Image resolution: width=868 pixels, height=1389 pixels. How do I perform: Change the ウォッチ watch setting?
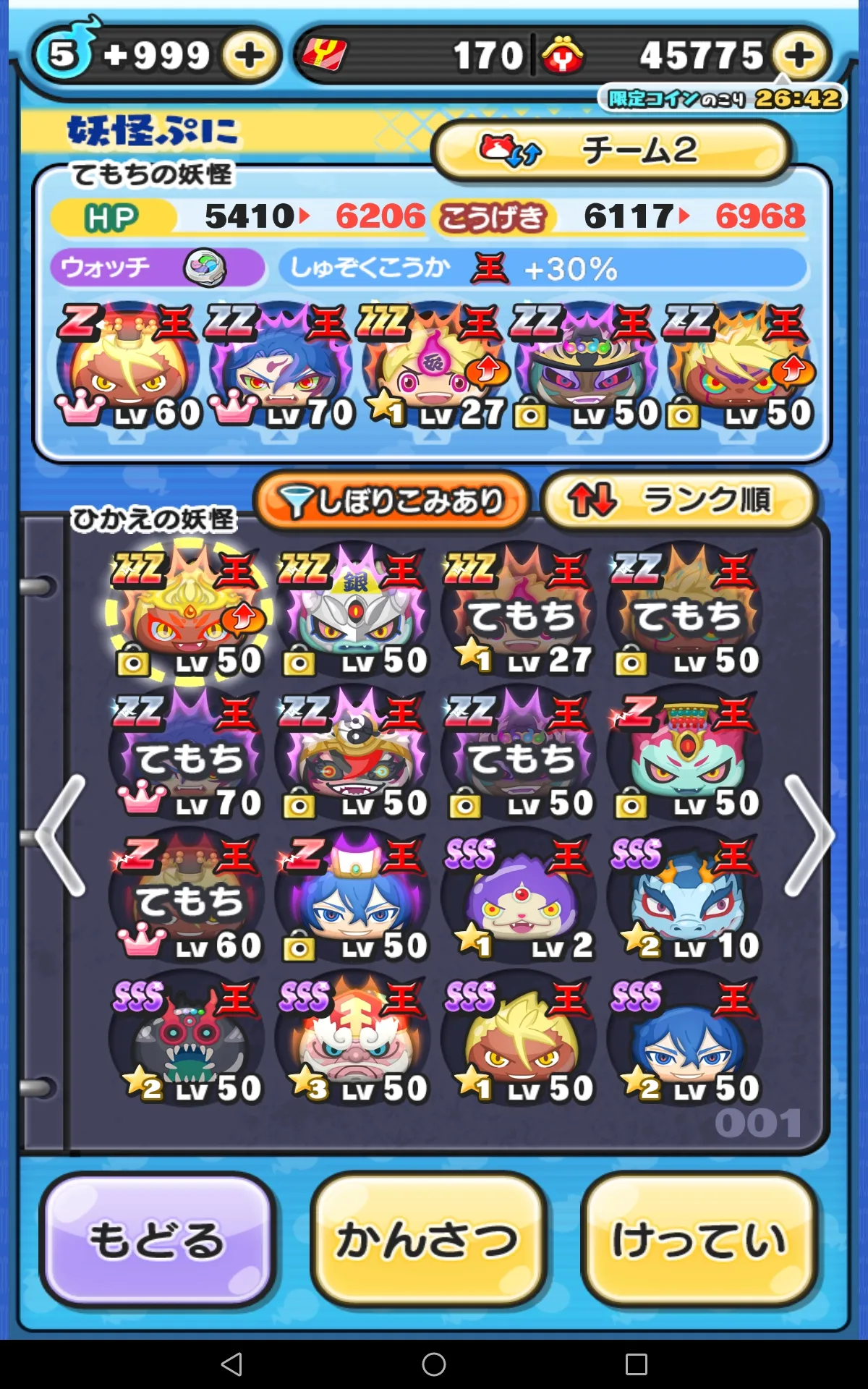pos(158,268)
